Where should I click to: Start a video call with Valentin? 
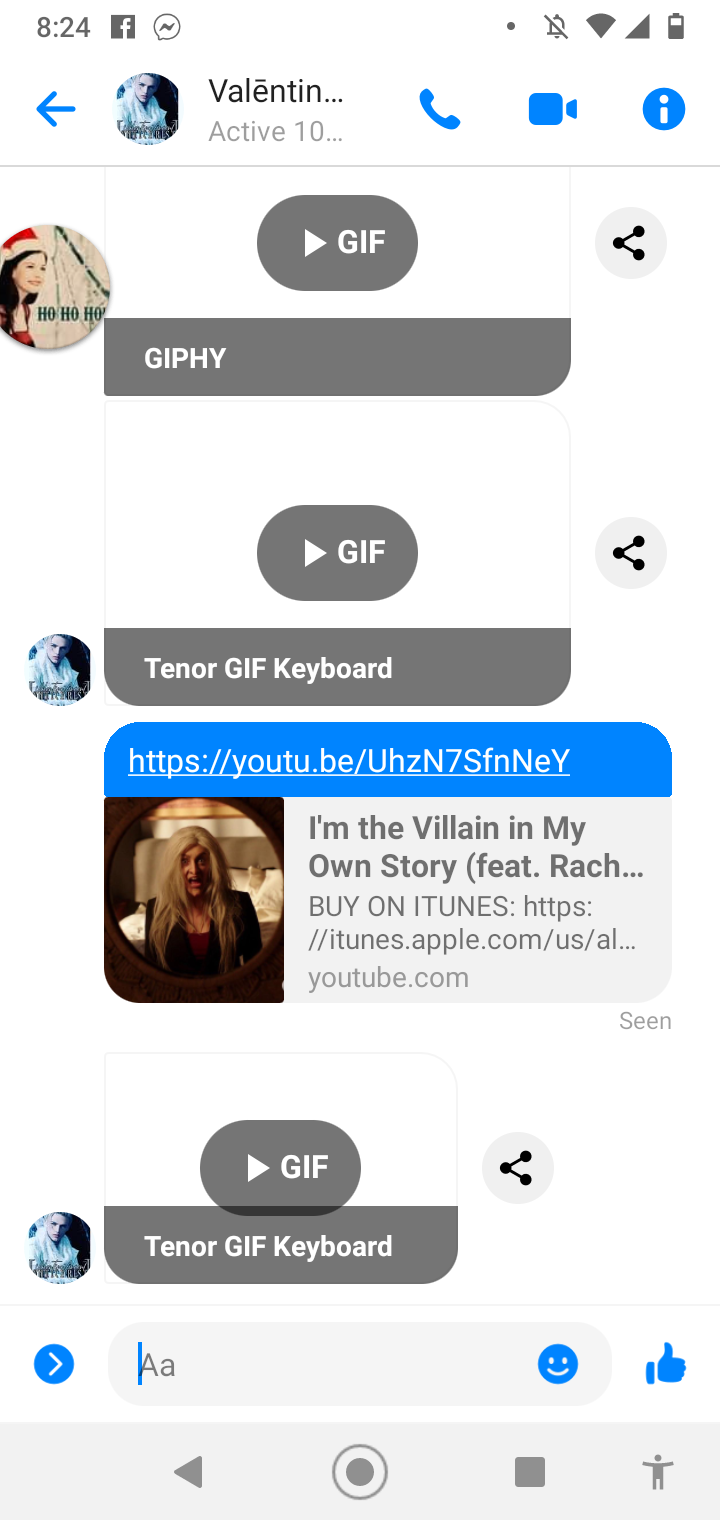click(x=552, y=109)
